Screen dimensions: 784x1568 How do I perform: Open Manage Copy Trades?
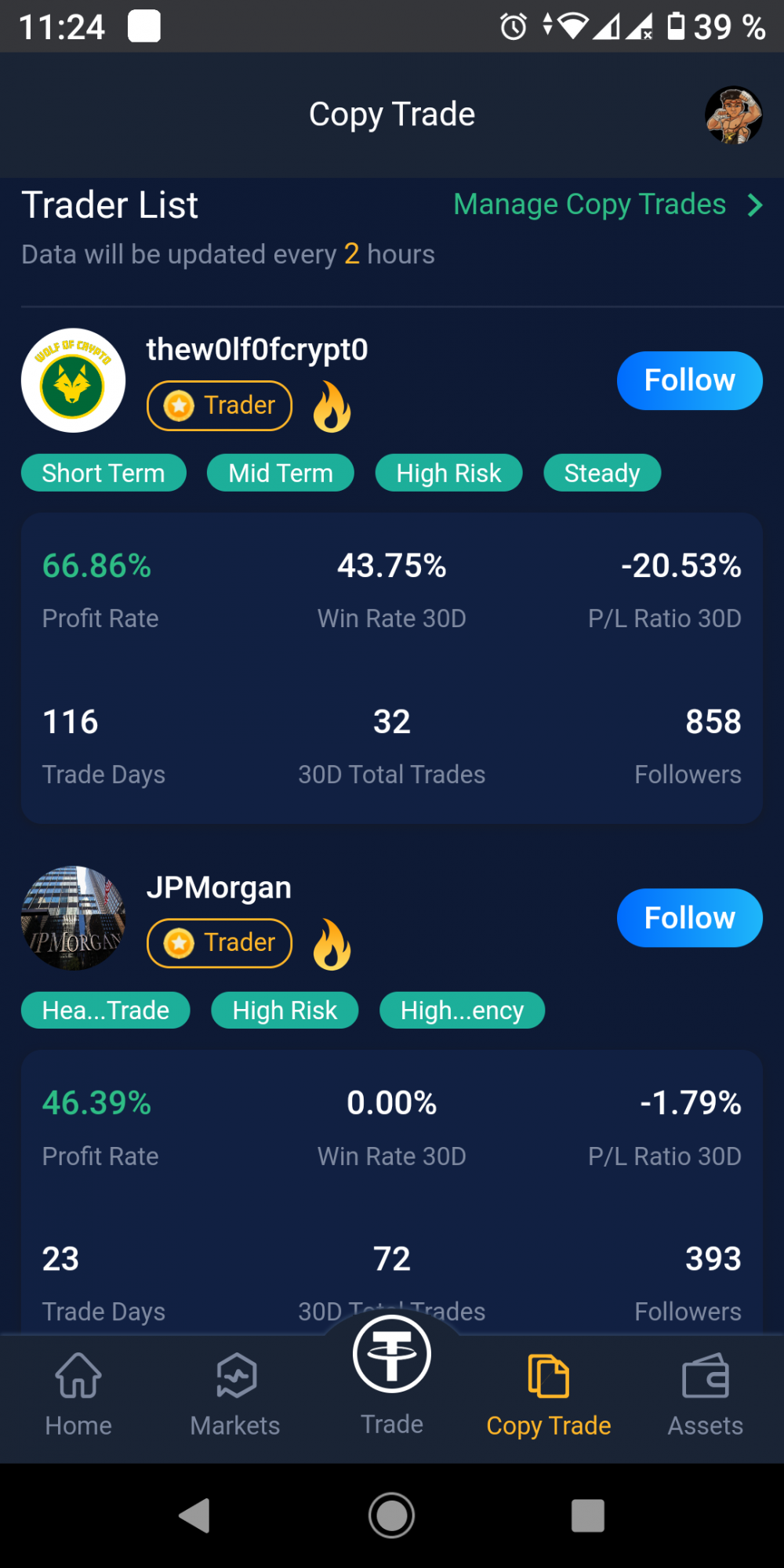tap(608, 205)
